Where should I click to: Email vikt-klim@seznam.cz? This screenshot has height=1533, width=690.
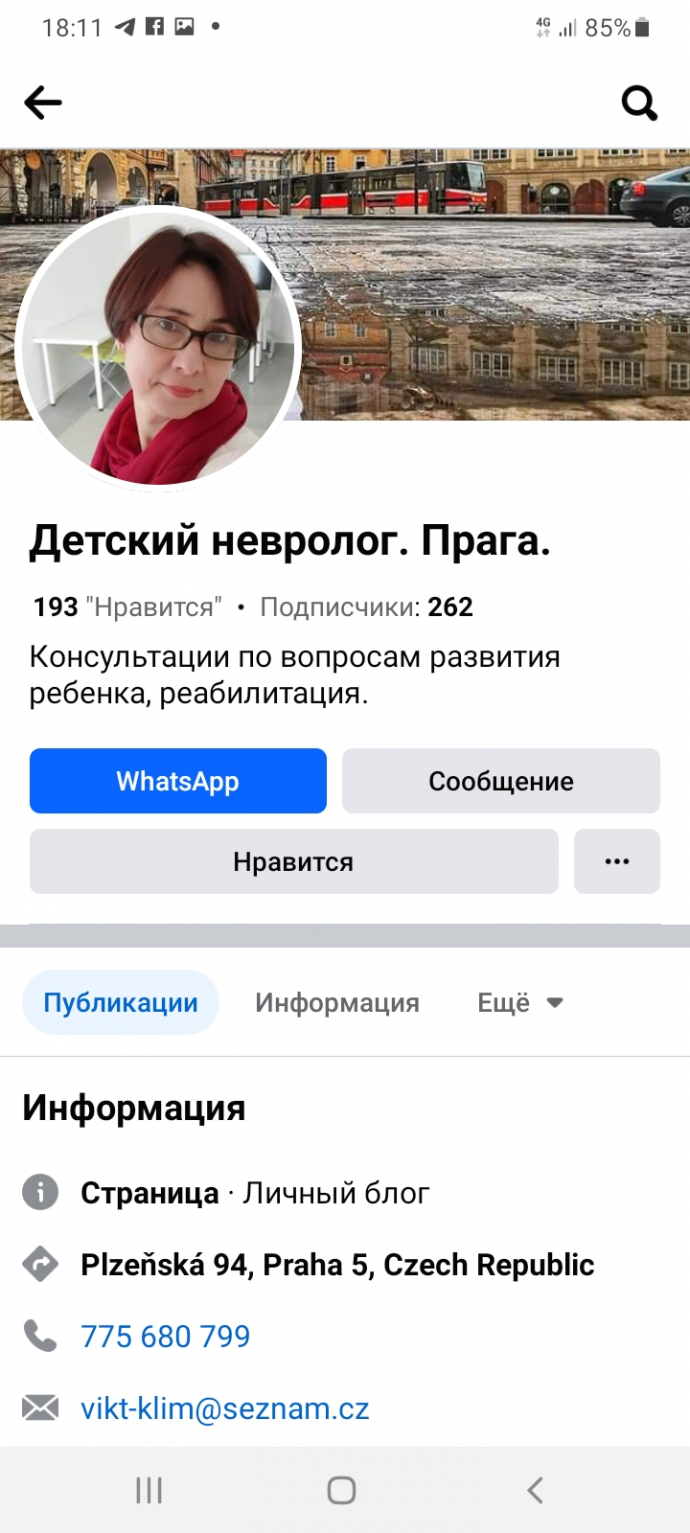[x=225, y=1408]
